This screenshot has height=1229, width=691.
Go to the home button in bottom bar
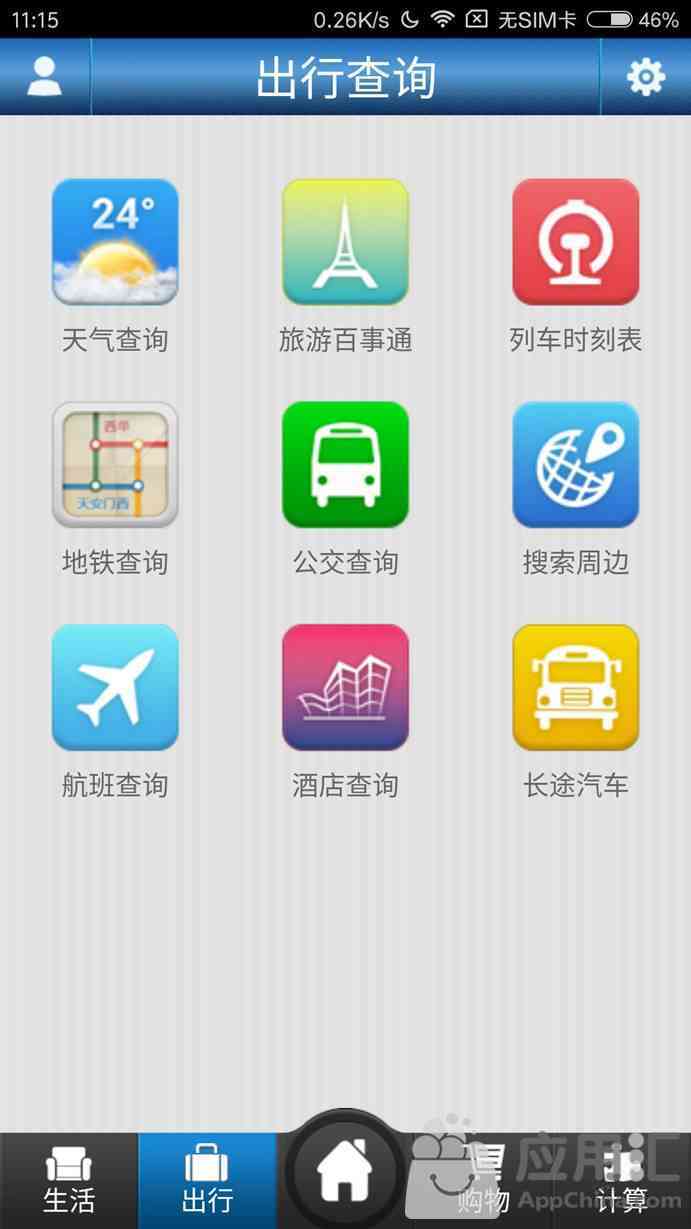(x=345, y=1172)
